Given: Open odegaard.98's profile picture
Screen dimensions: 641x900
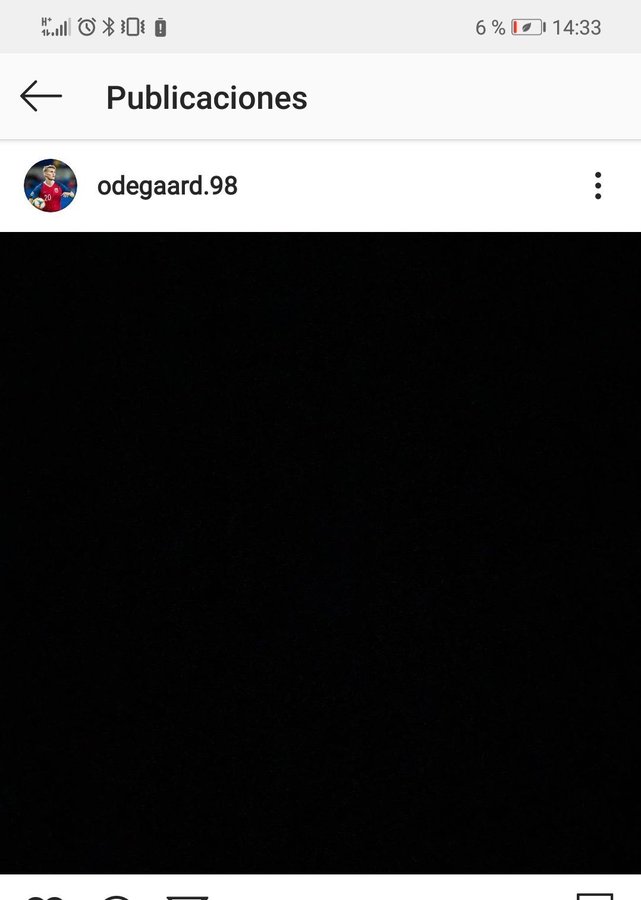Looking at the screenshot, I should [x=50, y=186].
